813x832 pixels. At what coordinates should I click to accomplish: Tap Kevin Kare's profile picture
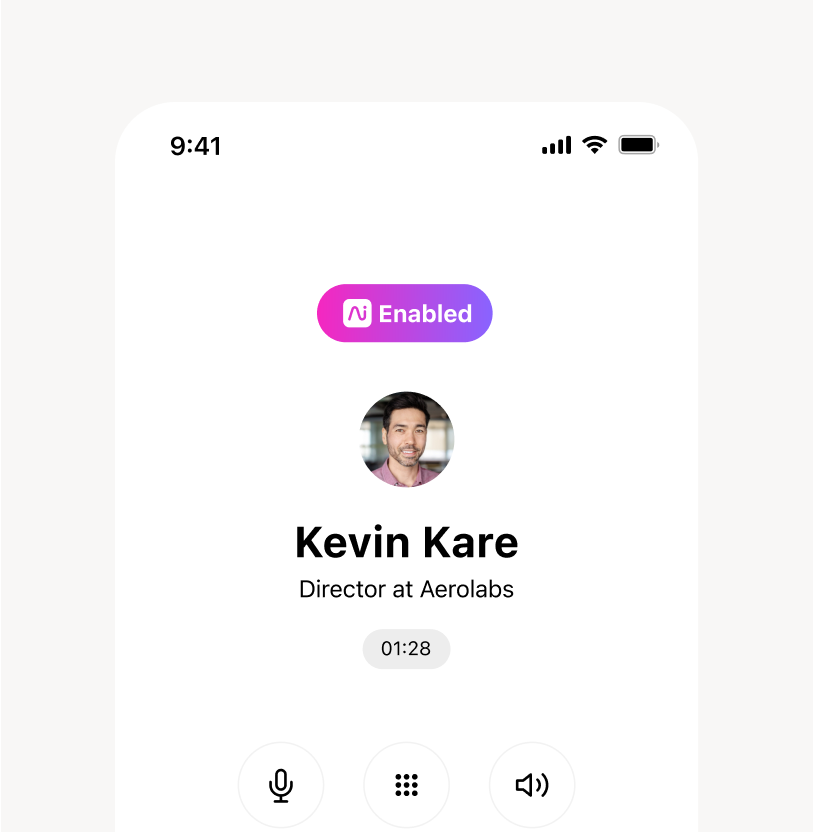click(x=406, y=440)
